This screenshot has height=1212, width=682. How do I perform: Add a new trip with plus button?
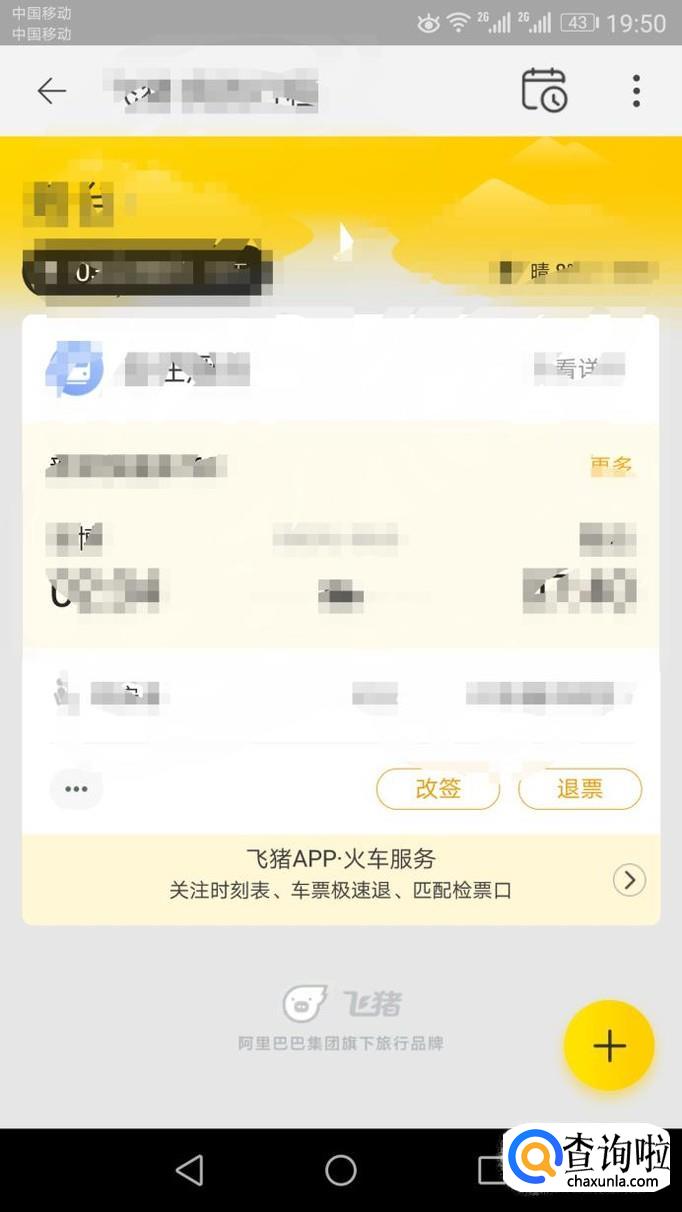(608, 1046)
